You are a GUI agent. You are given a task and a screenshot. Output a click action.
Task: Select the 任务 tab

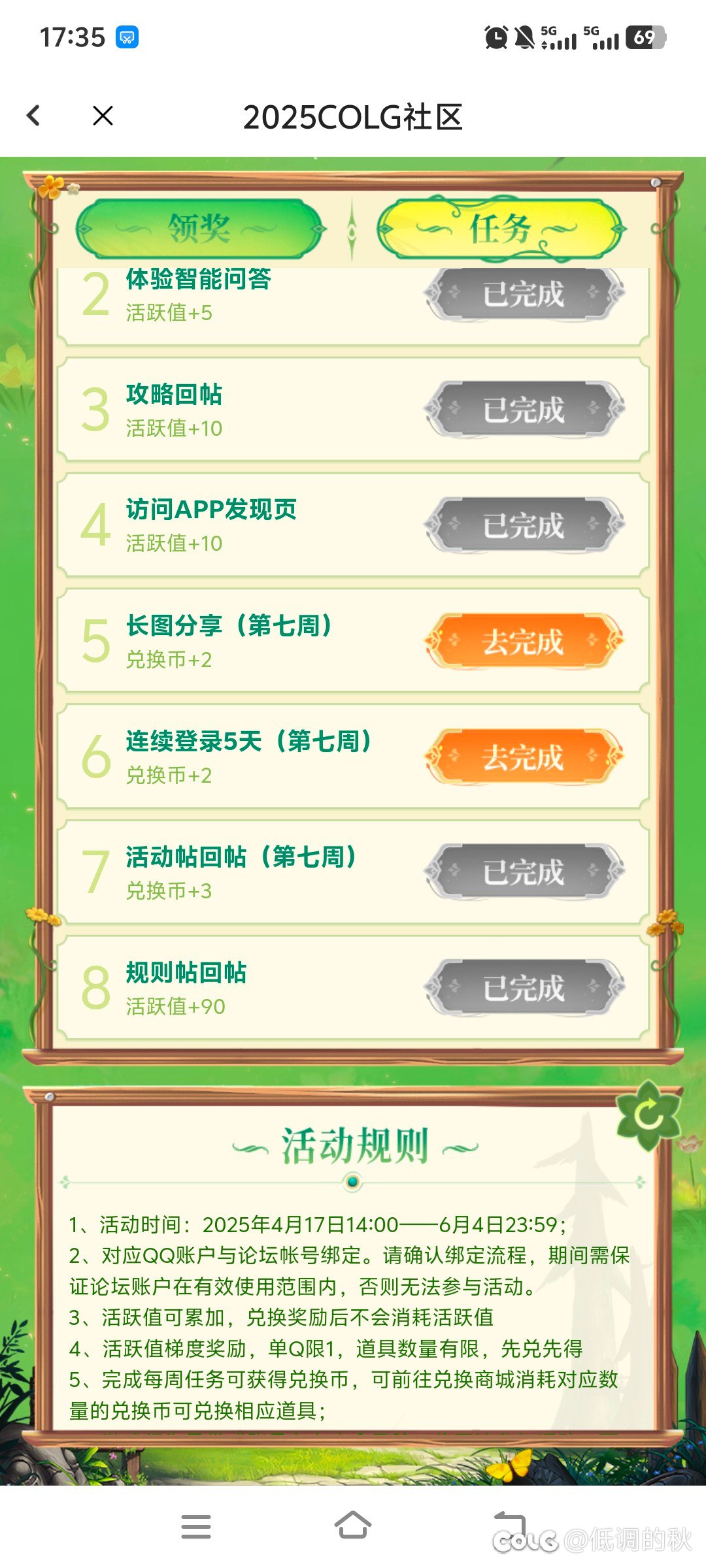(501, 229)
